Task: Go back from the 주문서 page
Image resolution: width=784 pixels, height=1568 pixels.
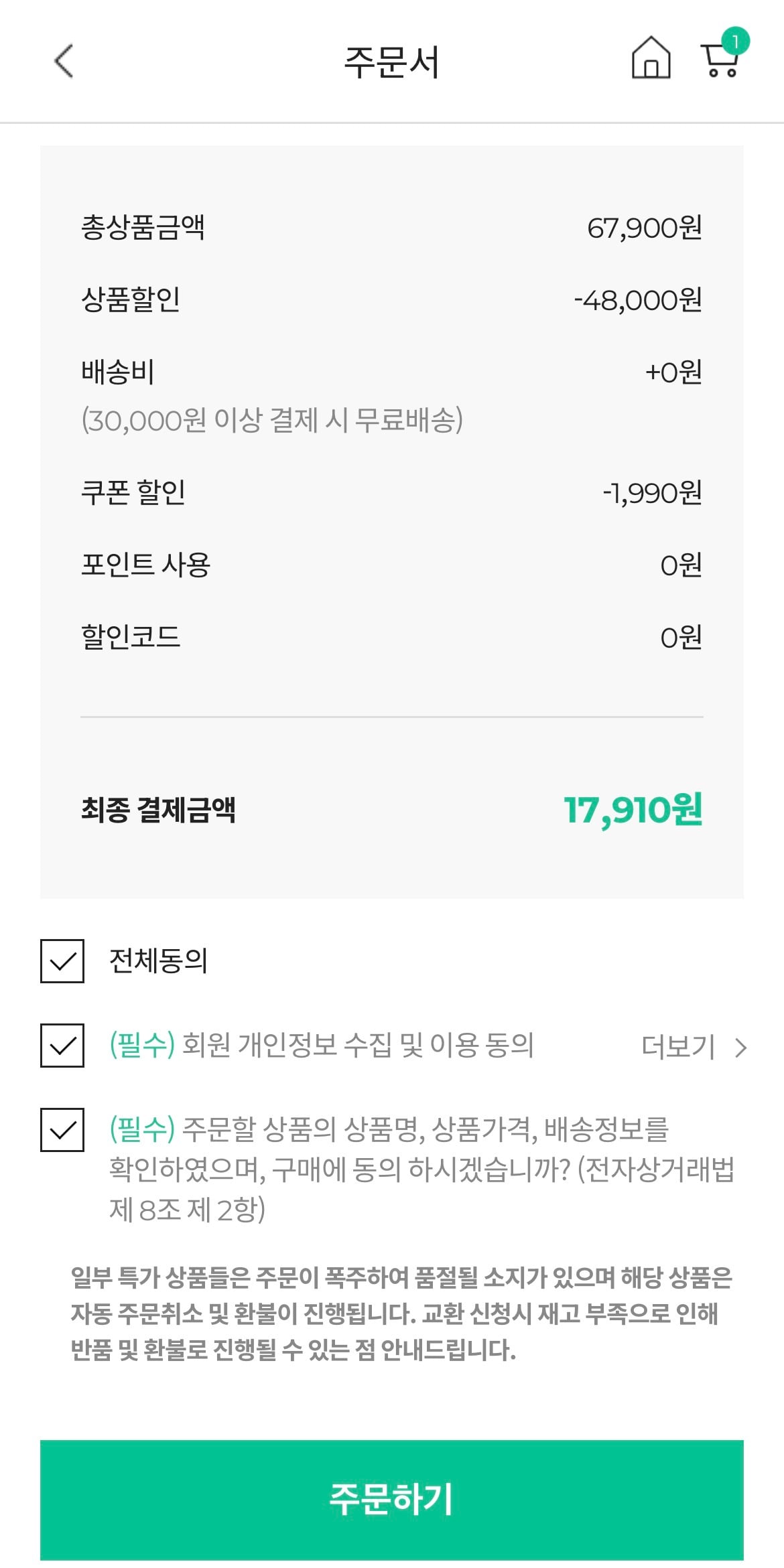Action: point(64,62)
